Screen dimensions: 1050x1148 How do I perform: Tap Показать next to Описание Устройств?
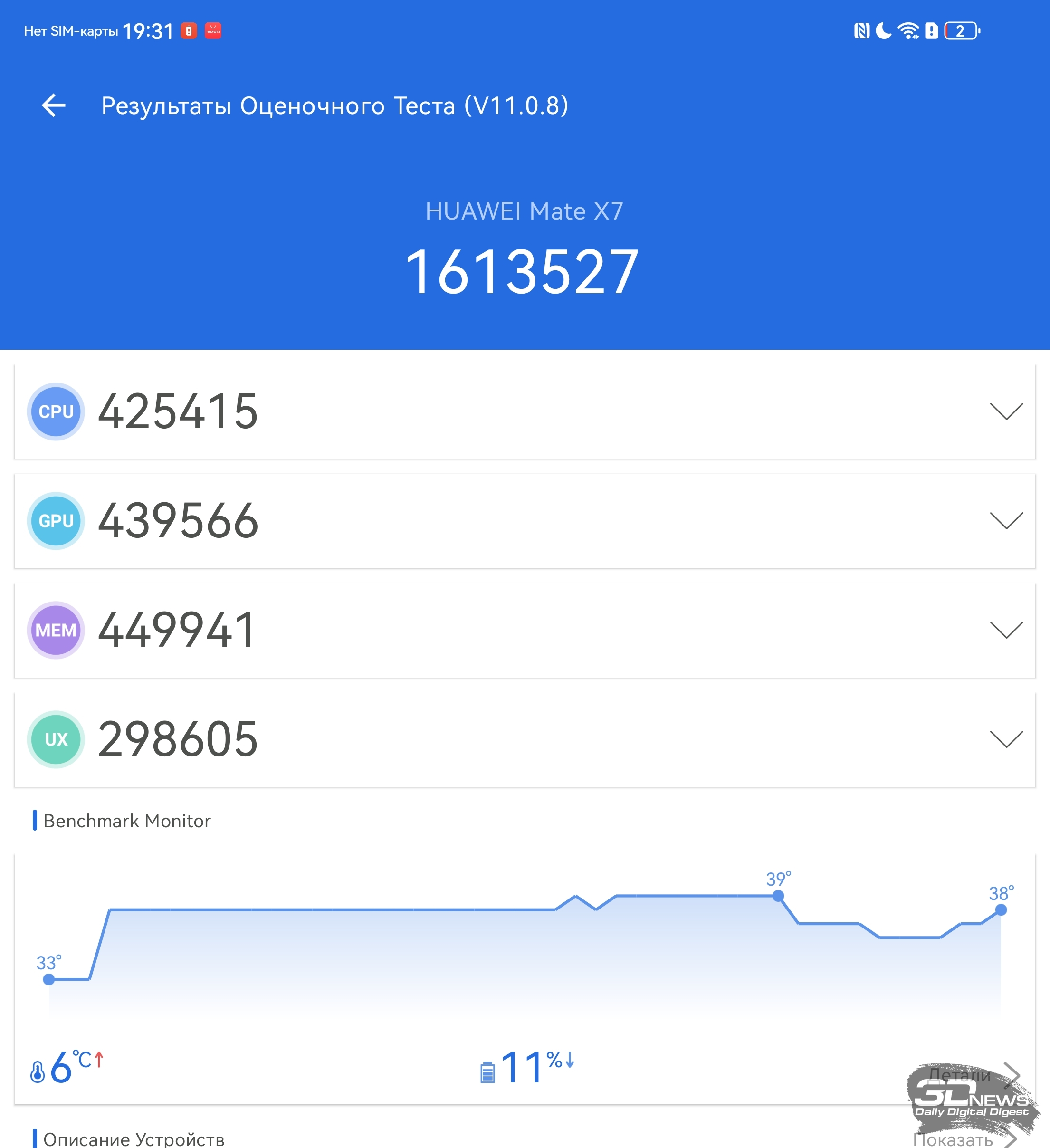click(962, 1139)
